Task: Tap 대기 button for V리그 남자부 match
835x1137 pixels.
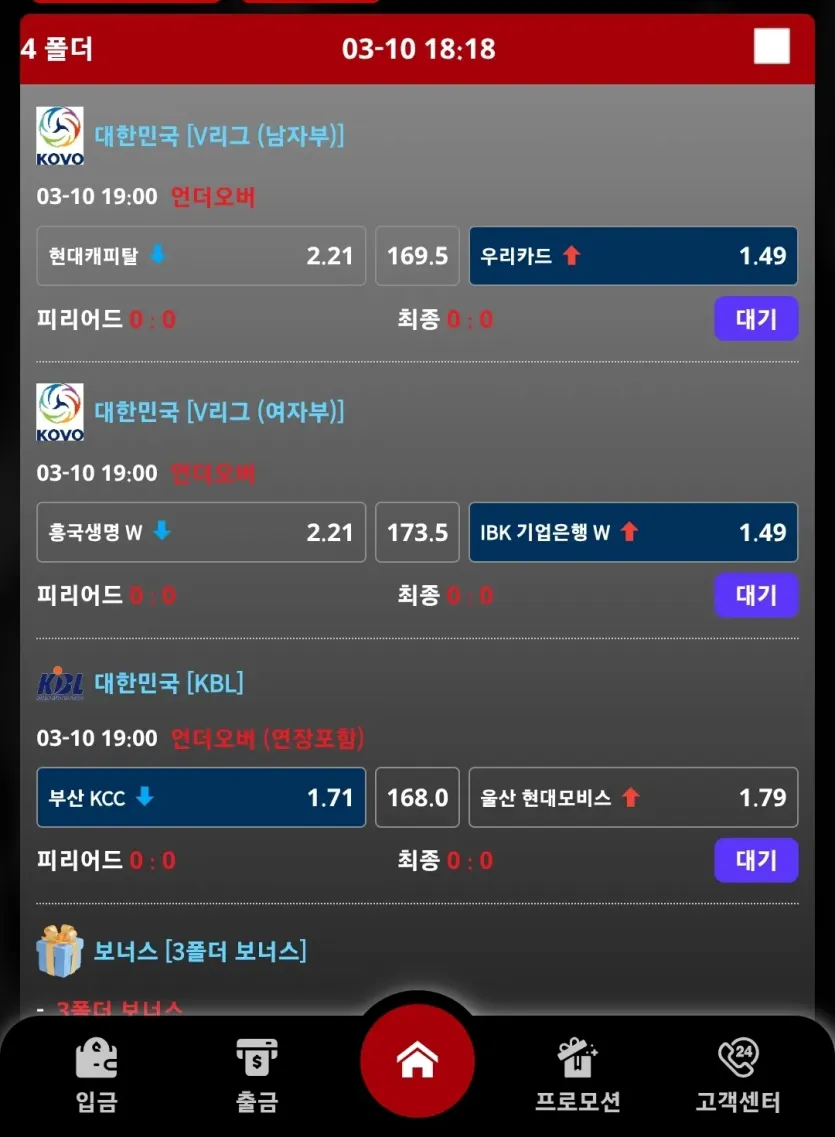Action: (x=756, y=318)
